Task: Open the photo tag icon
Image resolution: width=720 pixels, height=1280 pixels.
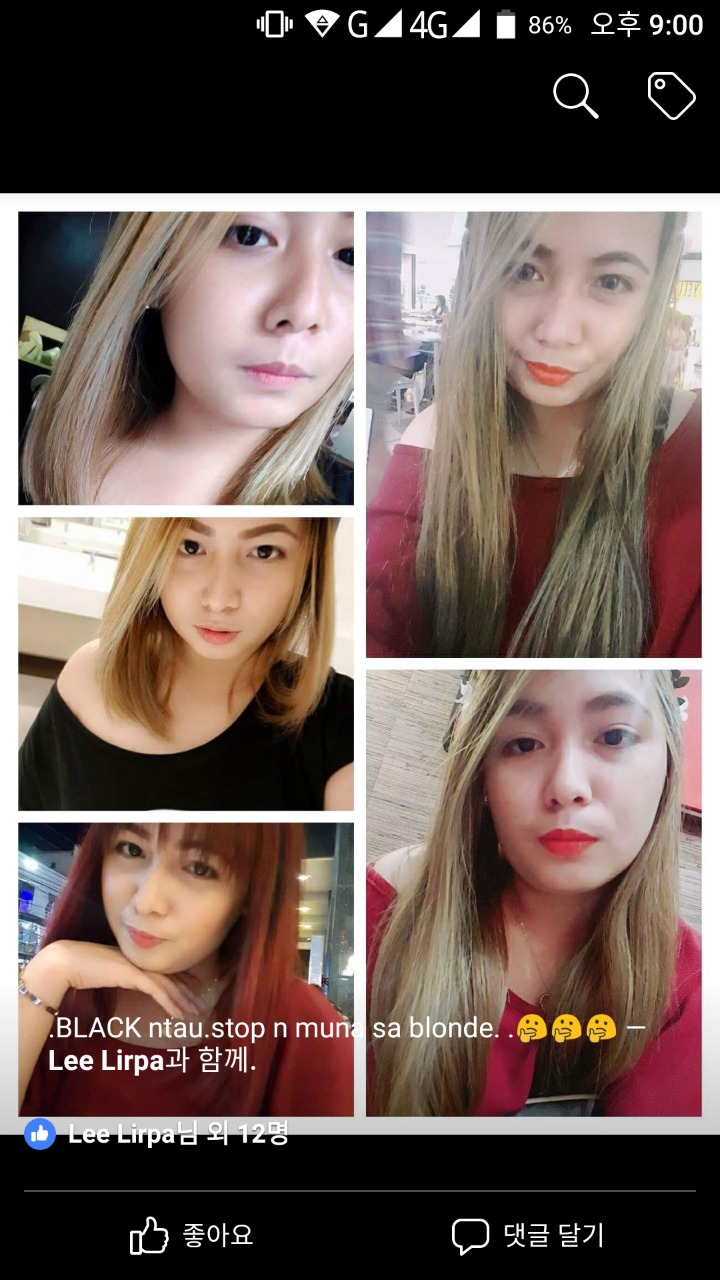Action: point(671,96)
